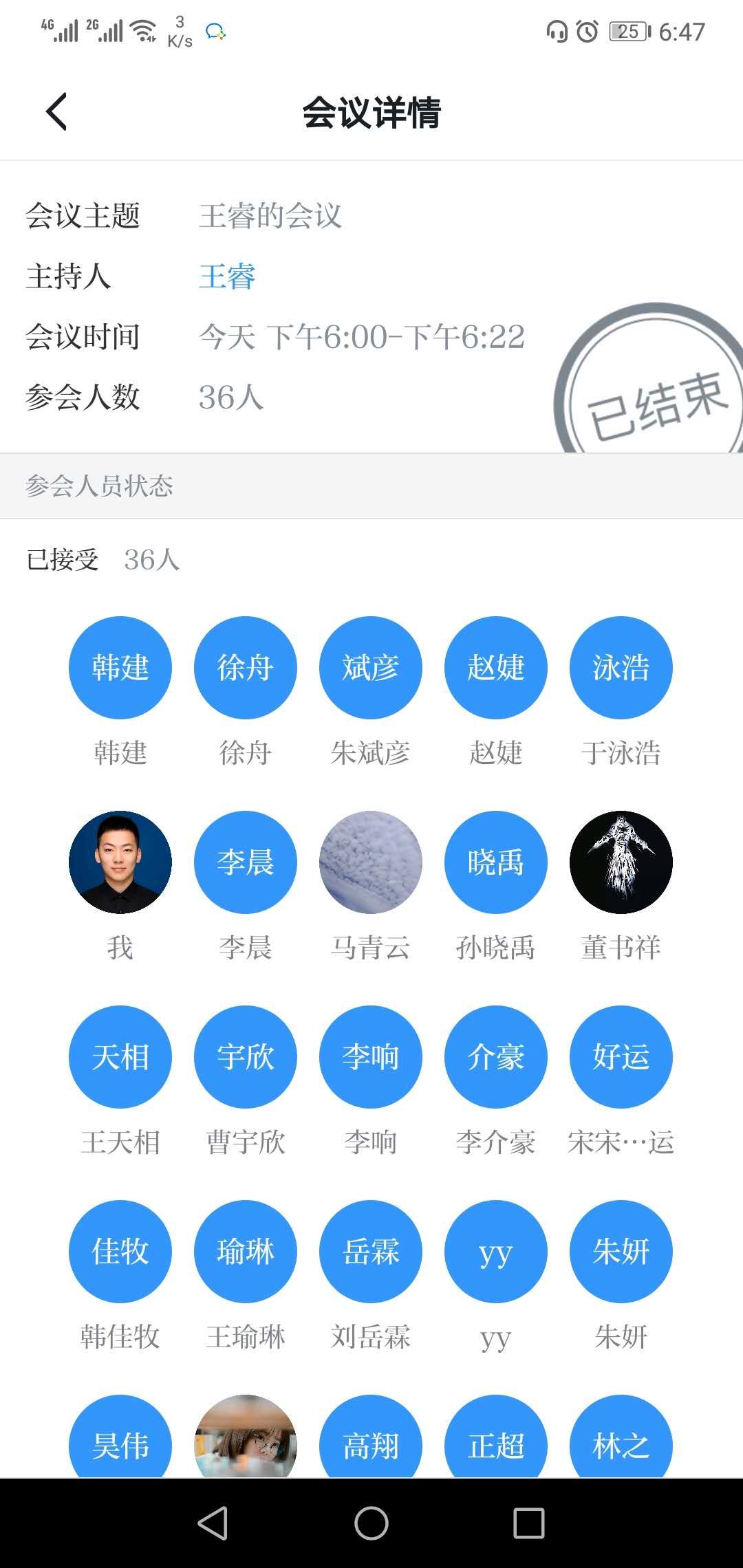Open attendee 李响
743x1568 pixels.
coord(371,1057)
